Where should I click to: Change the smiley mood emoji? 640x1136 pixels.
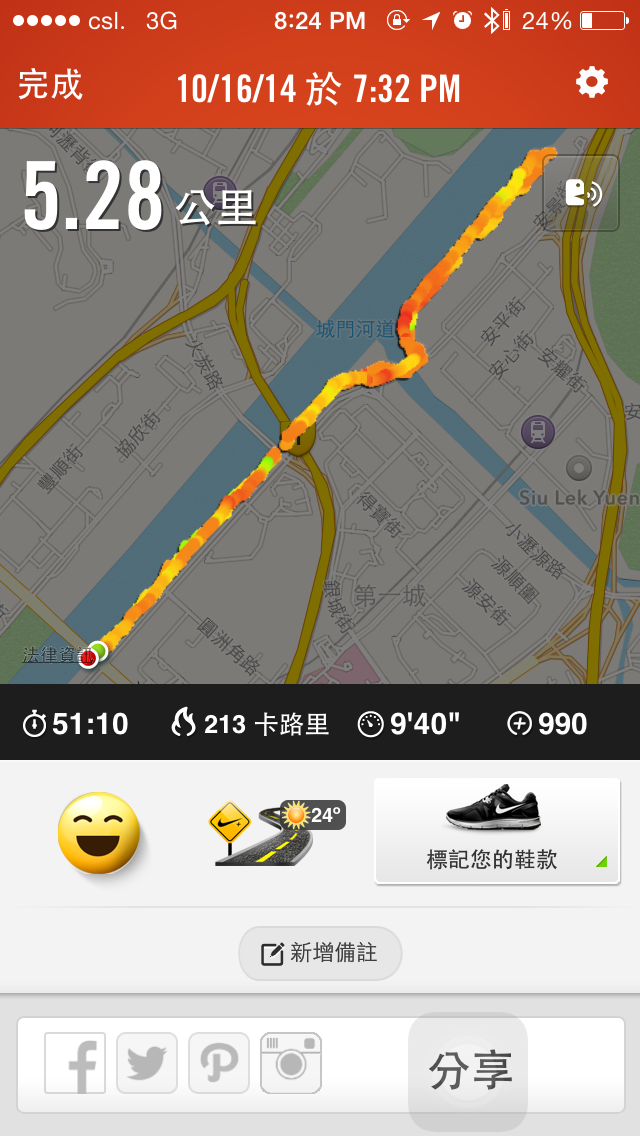point(99,833)
